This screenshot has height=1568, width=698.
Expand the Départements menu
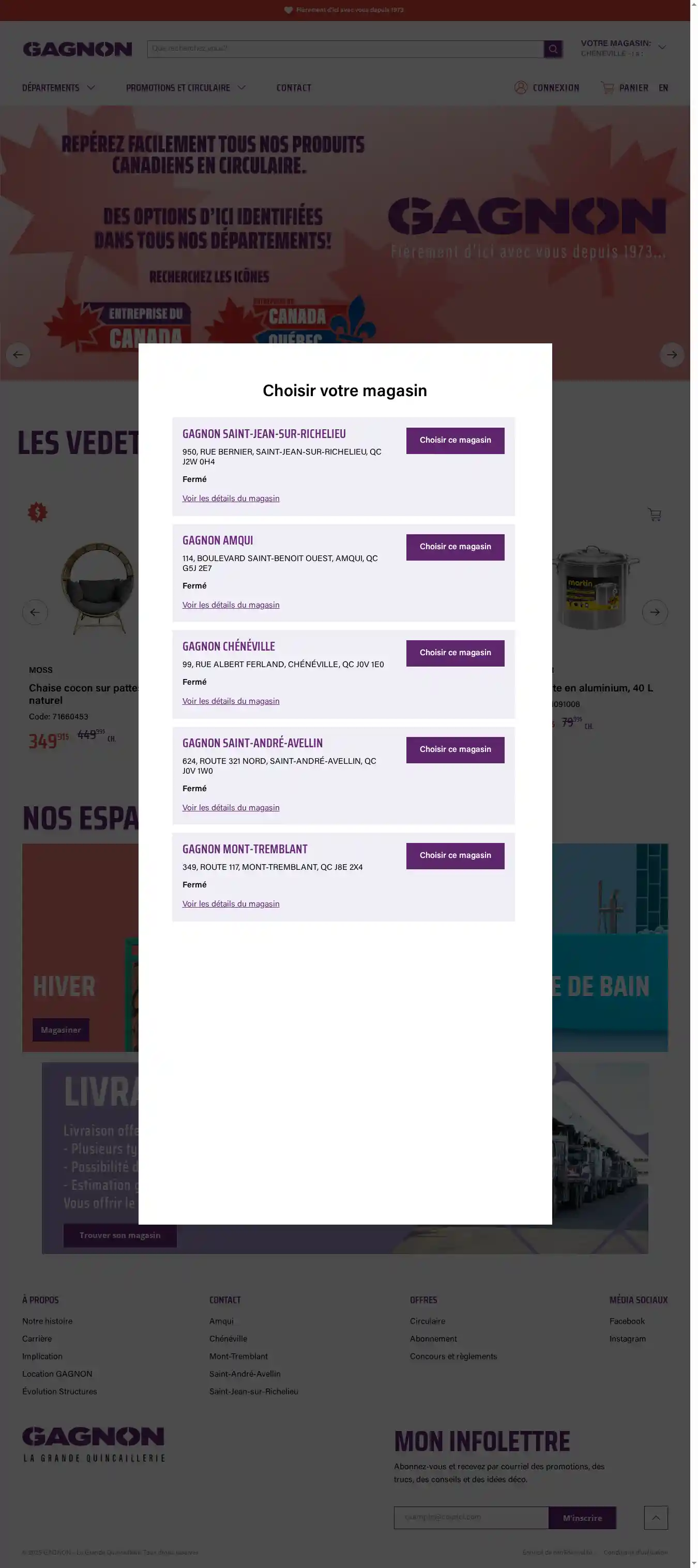tap(58, 87)
